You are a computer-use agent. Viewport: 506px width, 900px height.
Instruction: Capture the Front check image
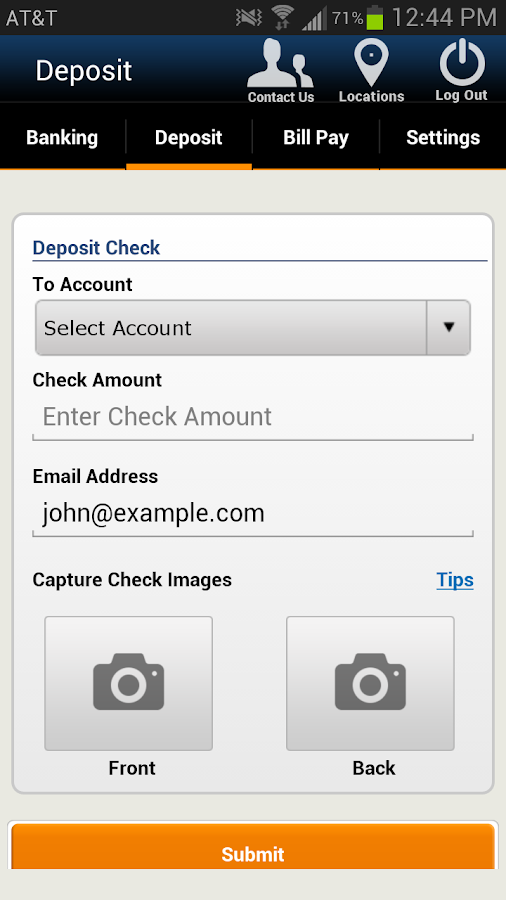point(129,683)
